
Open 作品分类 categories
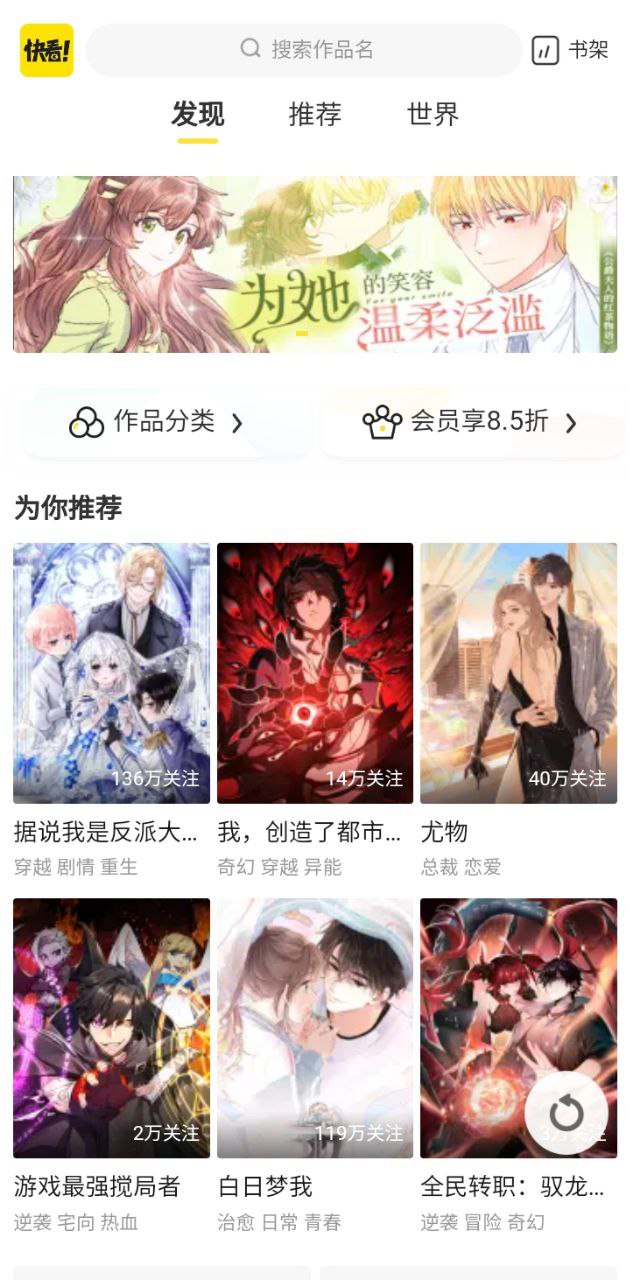(157, 423)
